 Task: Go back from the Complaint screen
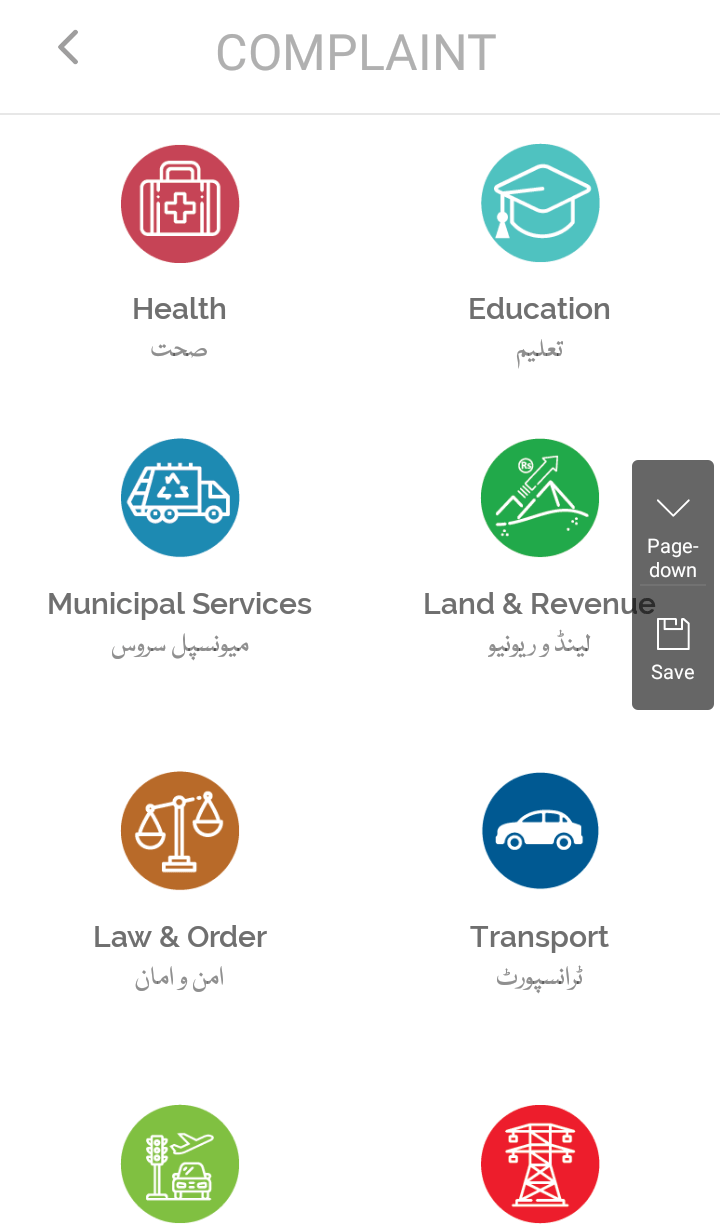coord(68,47)
